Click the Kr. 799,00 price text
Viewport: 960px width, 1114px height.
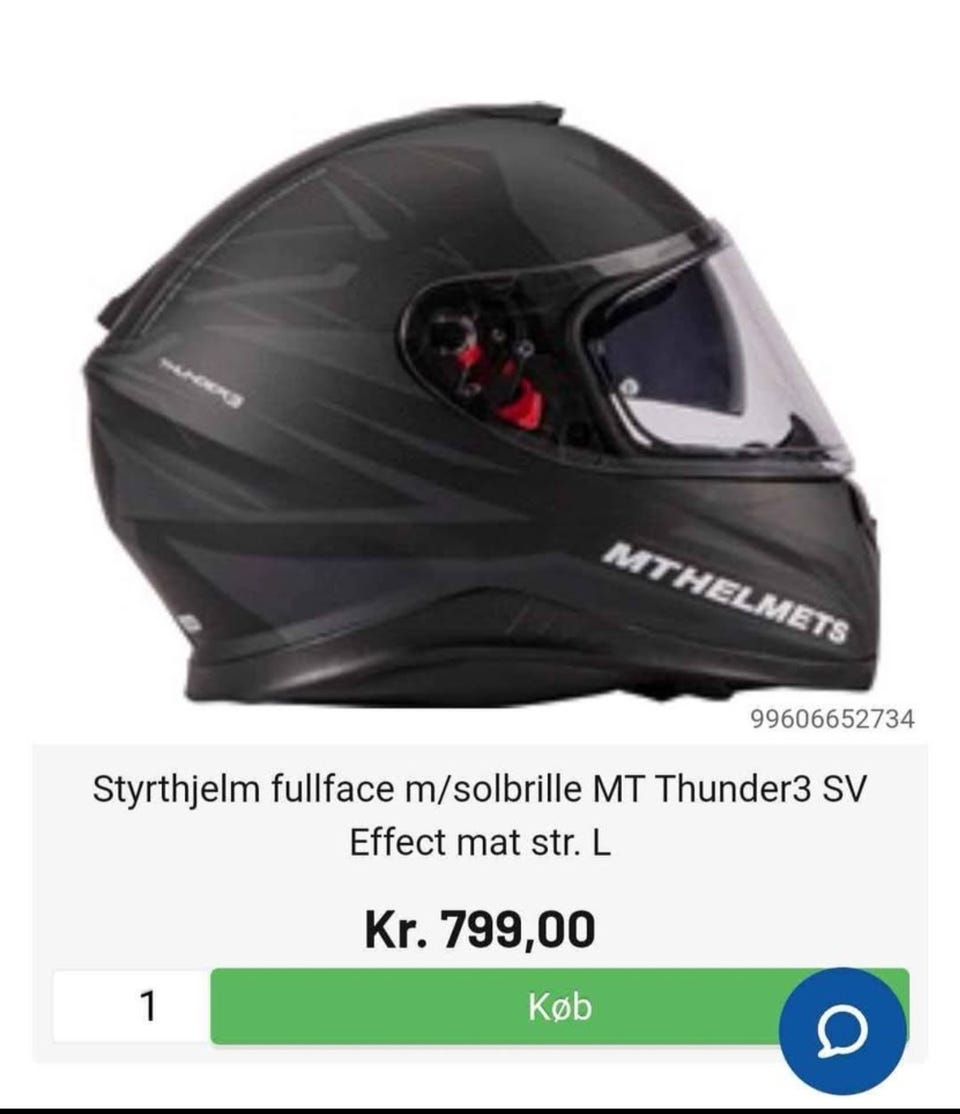pos(477,930)
